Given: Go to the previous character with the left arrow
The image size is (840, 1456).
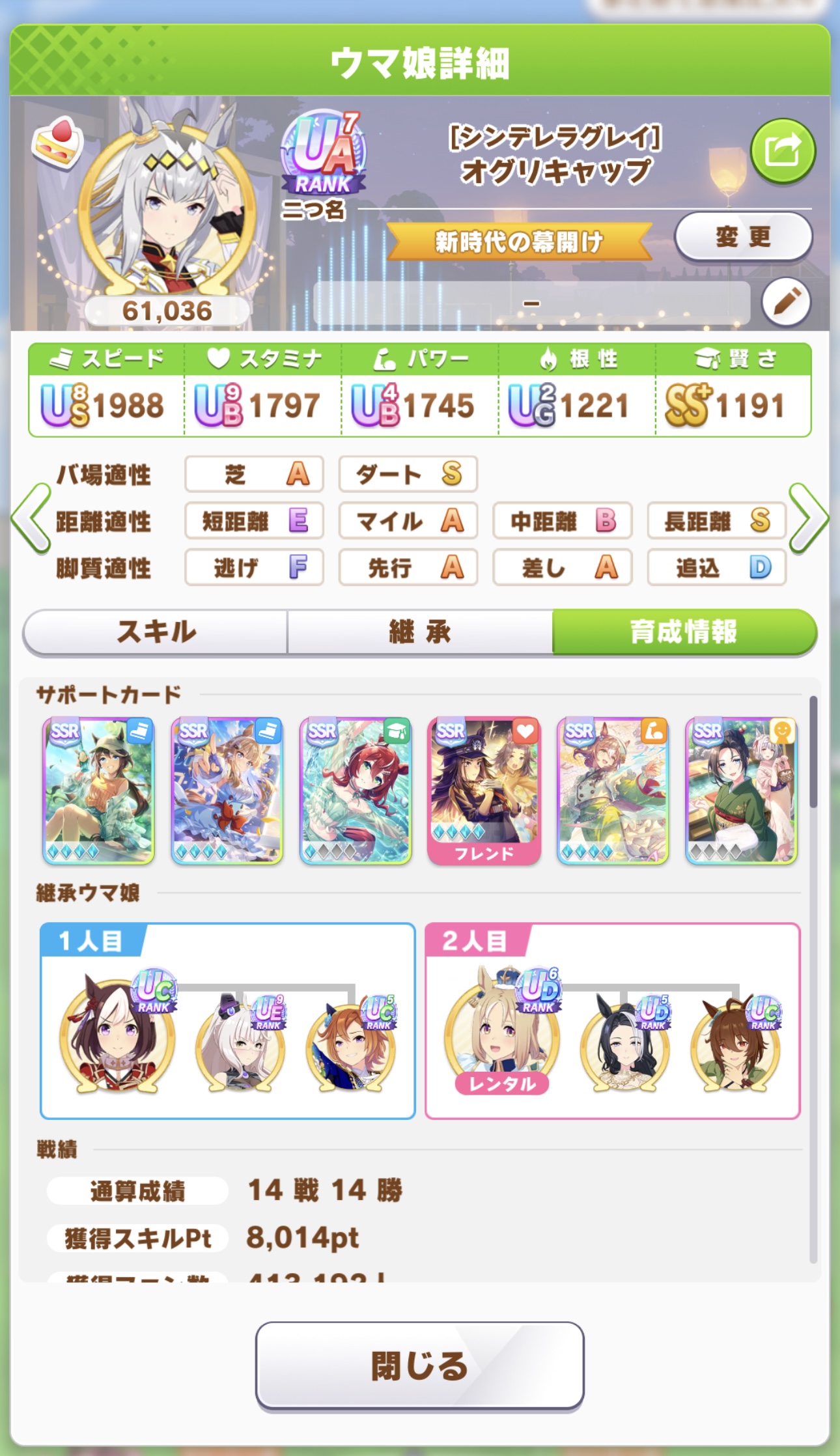Looking at the screenshot, I should click(31, 519).
